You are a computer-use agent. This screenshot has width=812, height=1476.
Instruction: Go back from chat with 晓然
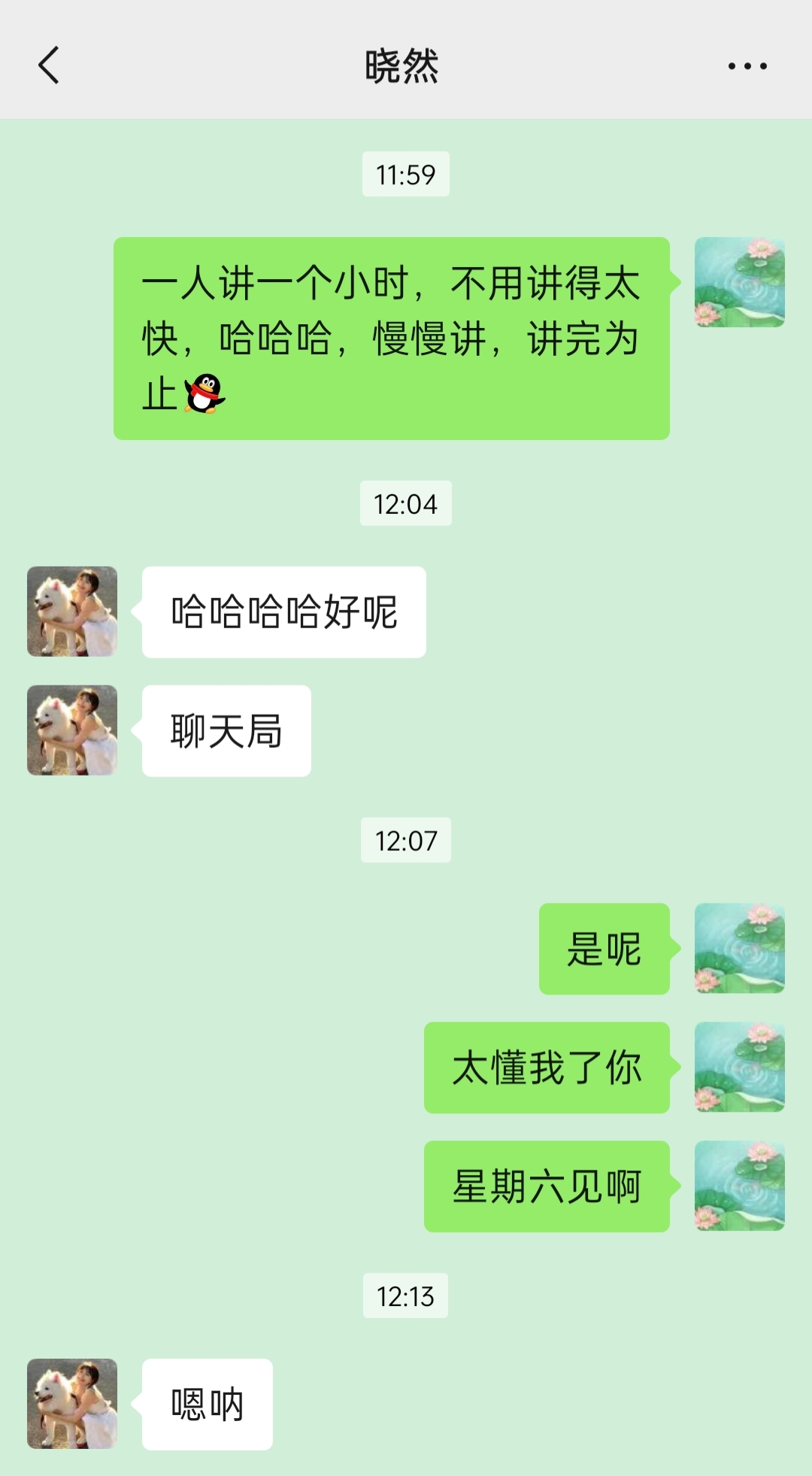49,65
